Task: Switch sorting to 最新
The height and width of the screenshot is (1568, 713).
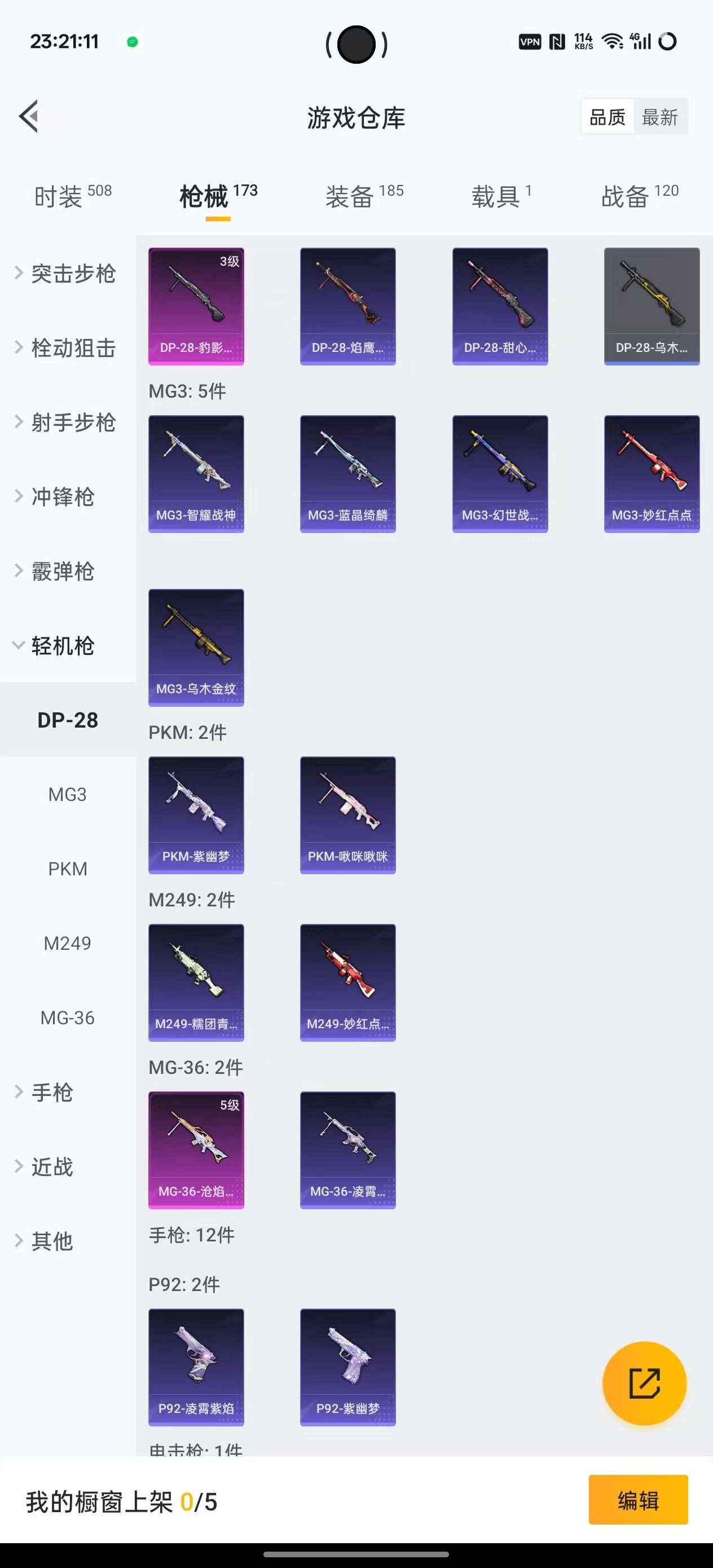Action: click(661, 117)
